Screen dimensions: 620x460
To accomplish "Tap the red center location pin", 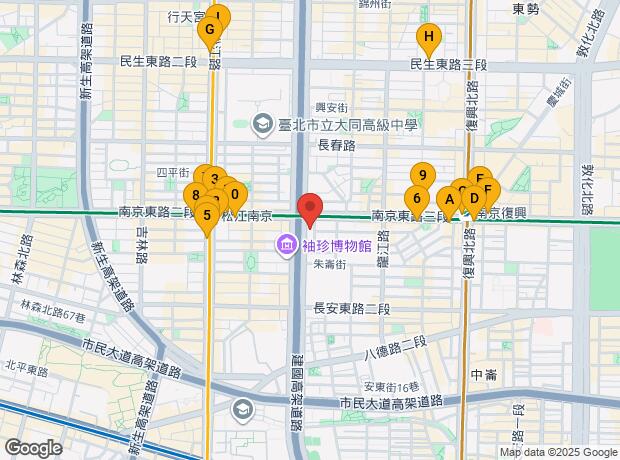I will click(x=310, y=209).
